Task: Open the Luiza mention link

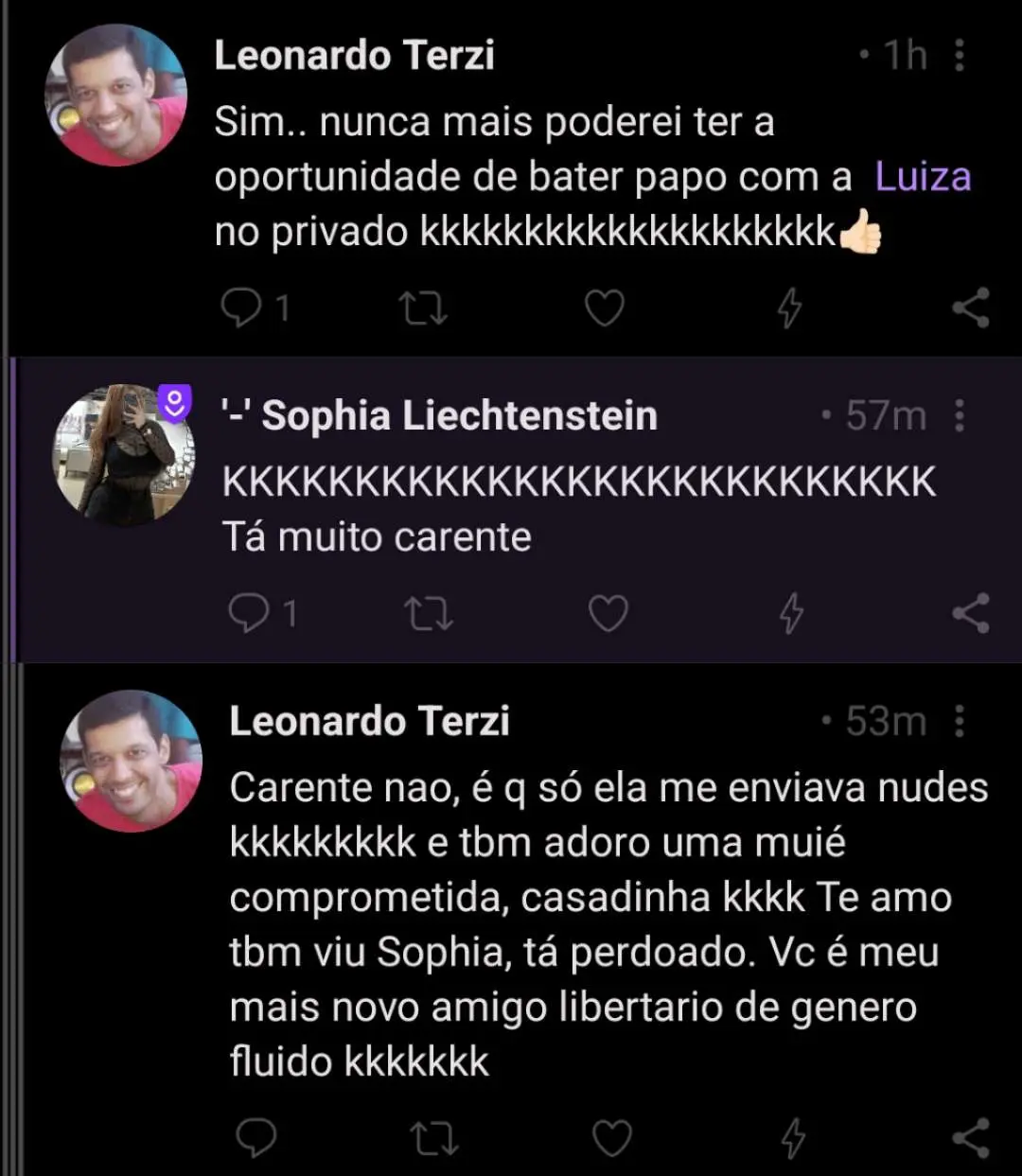Action: [x=923, y=177]
